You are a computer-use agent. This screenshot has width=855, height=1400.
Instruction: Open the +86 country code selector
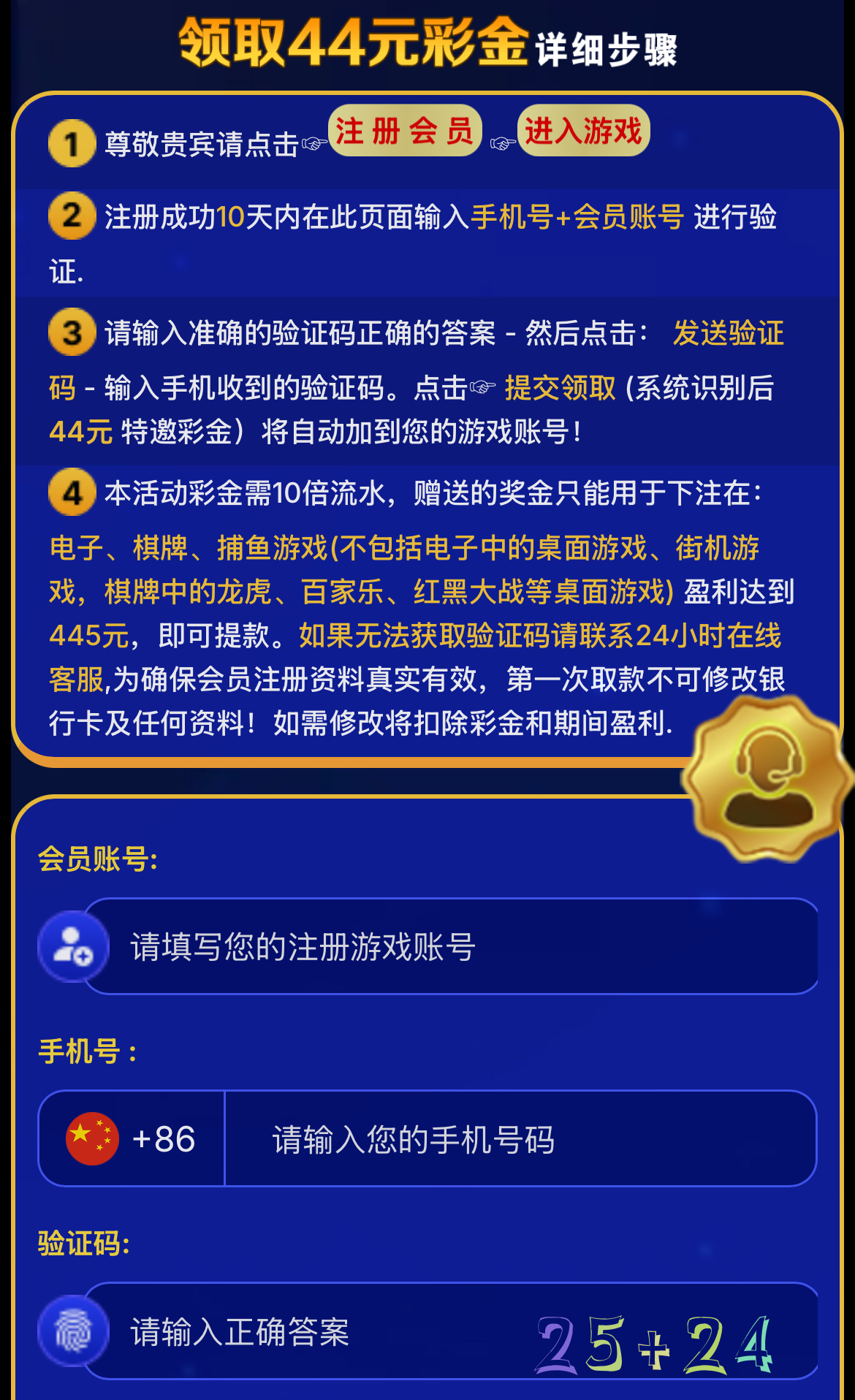point(132,1138)
